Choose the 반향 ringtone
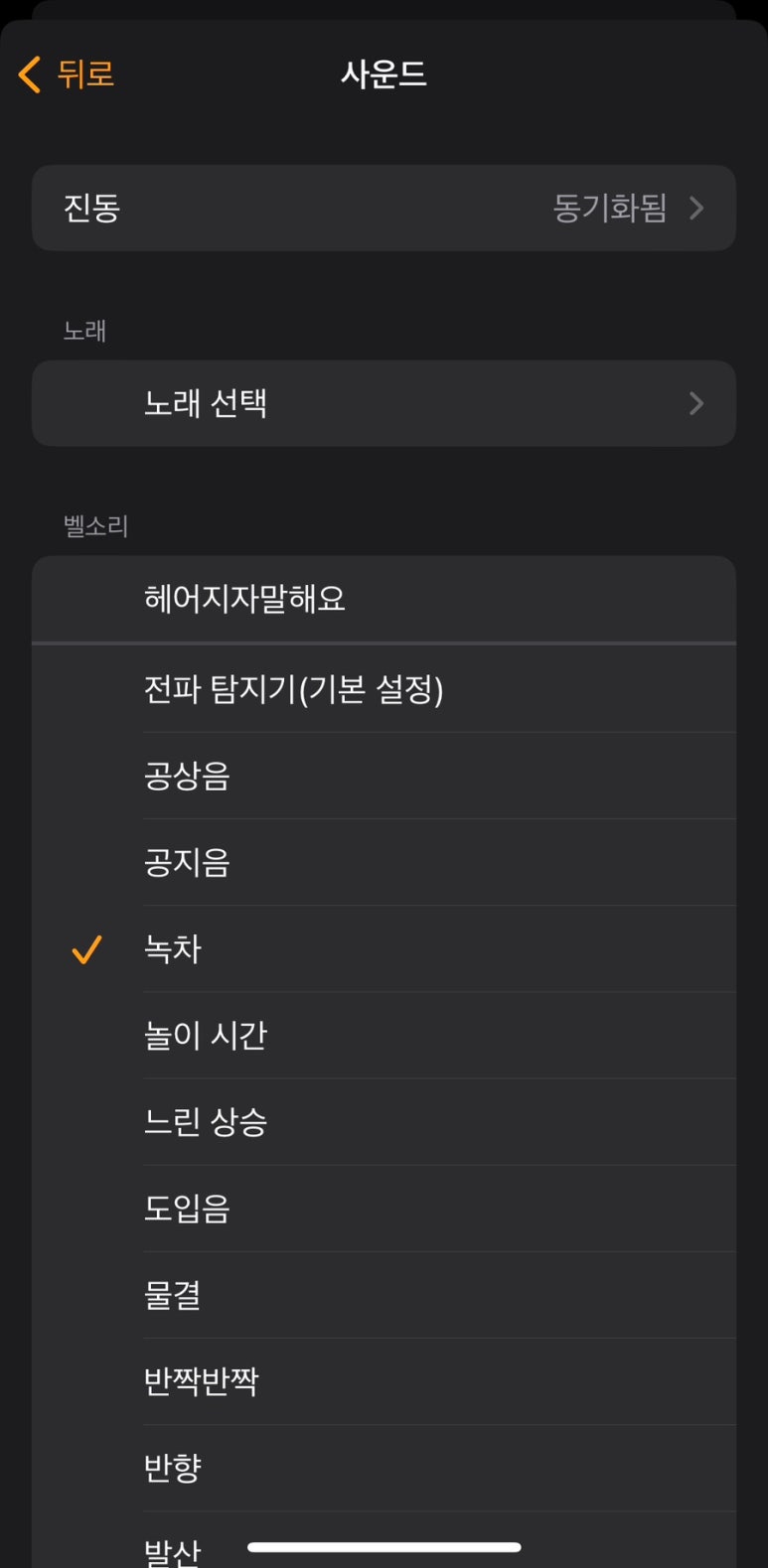Image resolution: width=768 pixels, height=1568 pixels. click(x=384, y=1468)
